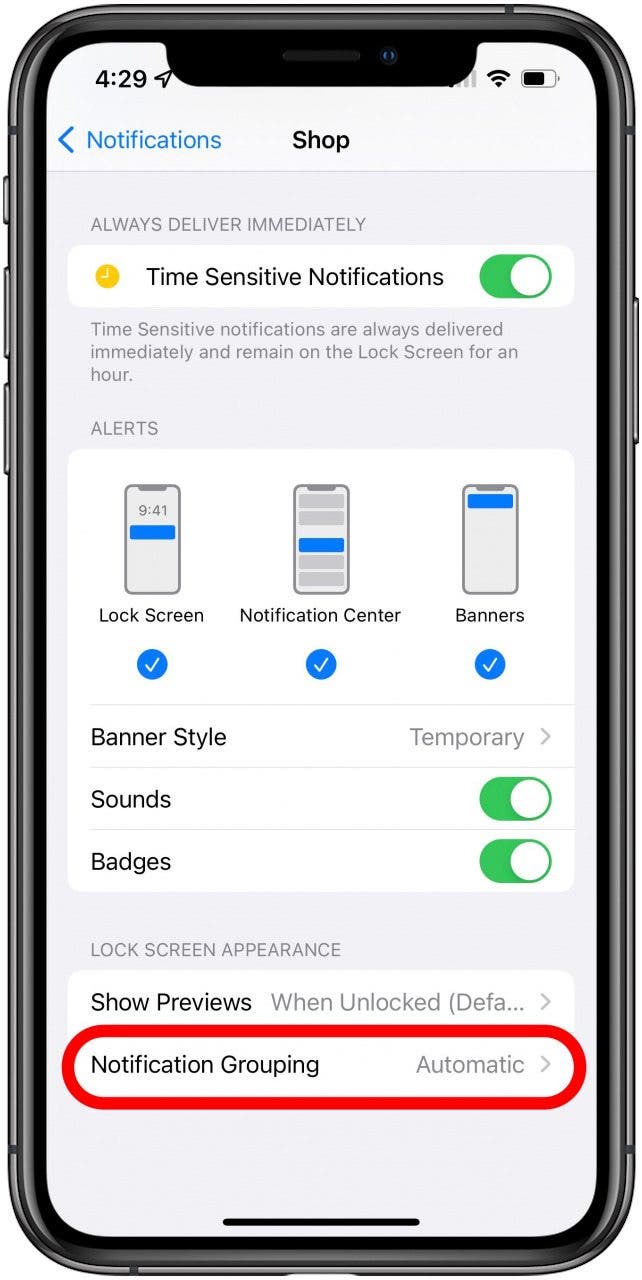This screenshot has height=1280, width=642.
Task: Open Show Previews options
Action: pyautogui.click(x=321, y=1002)
